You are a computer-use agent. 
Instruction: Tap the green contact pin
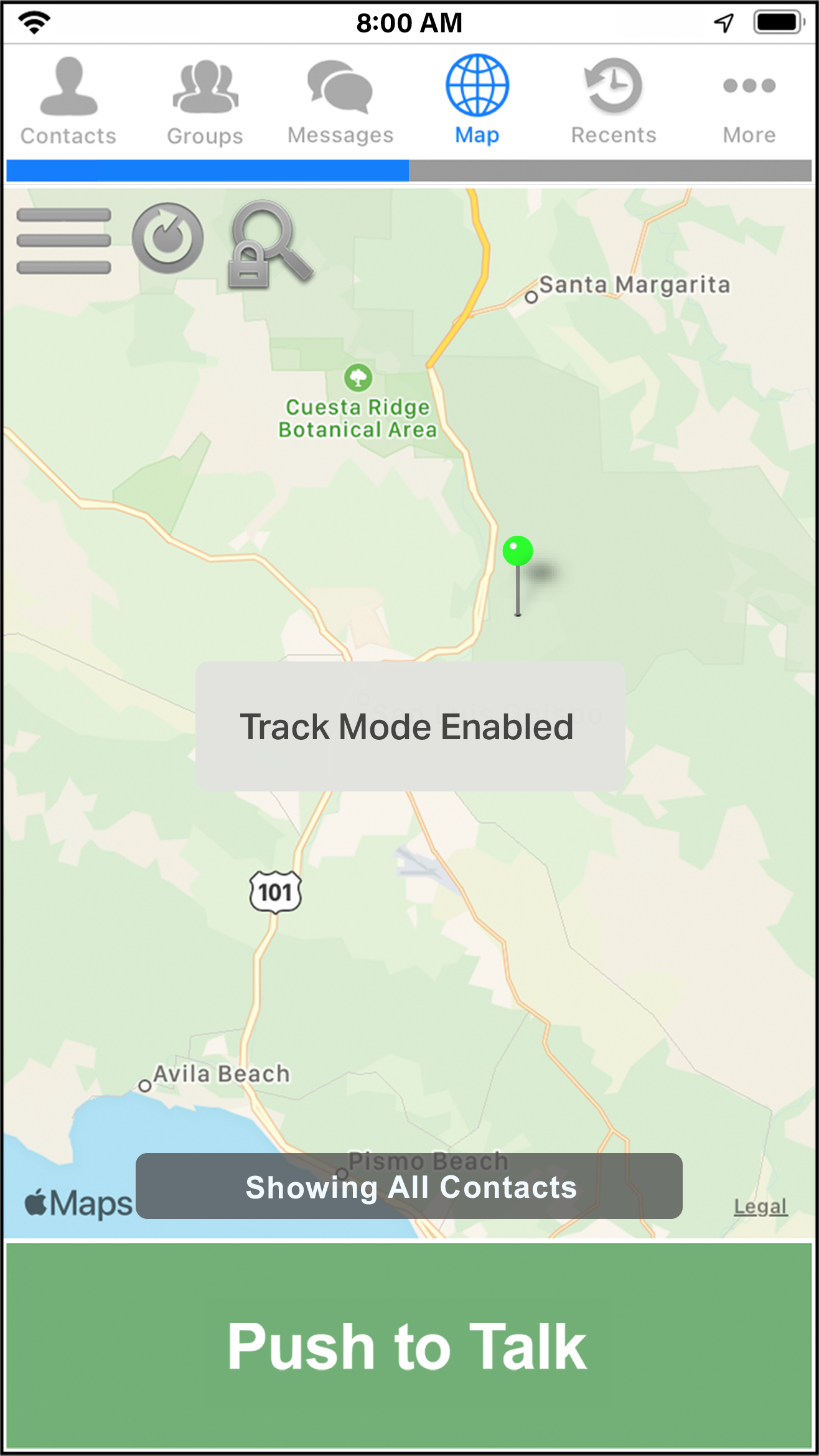(518, 552)
